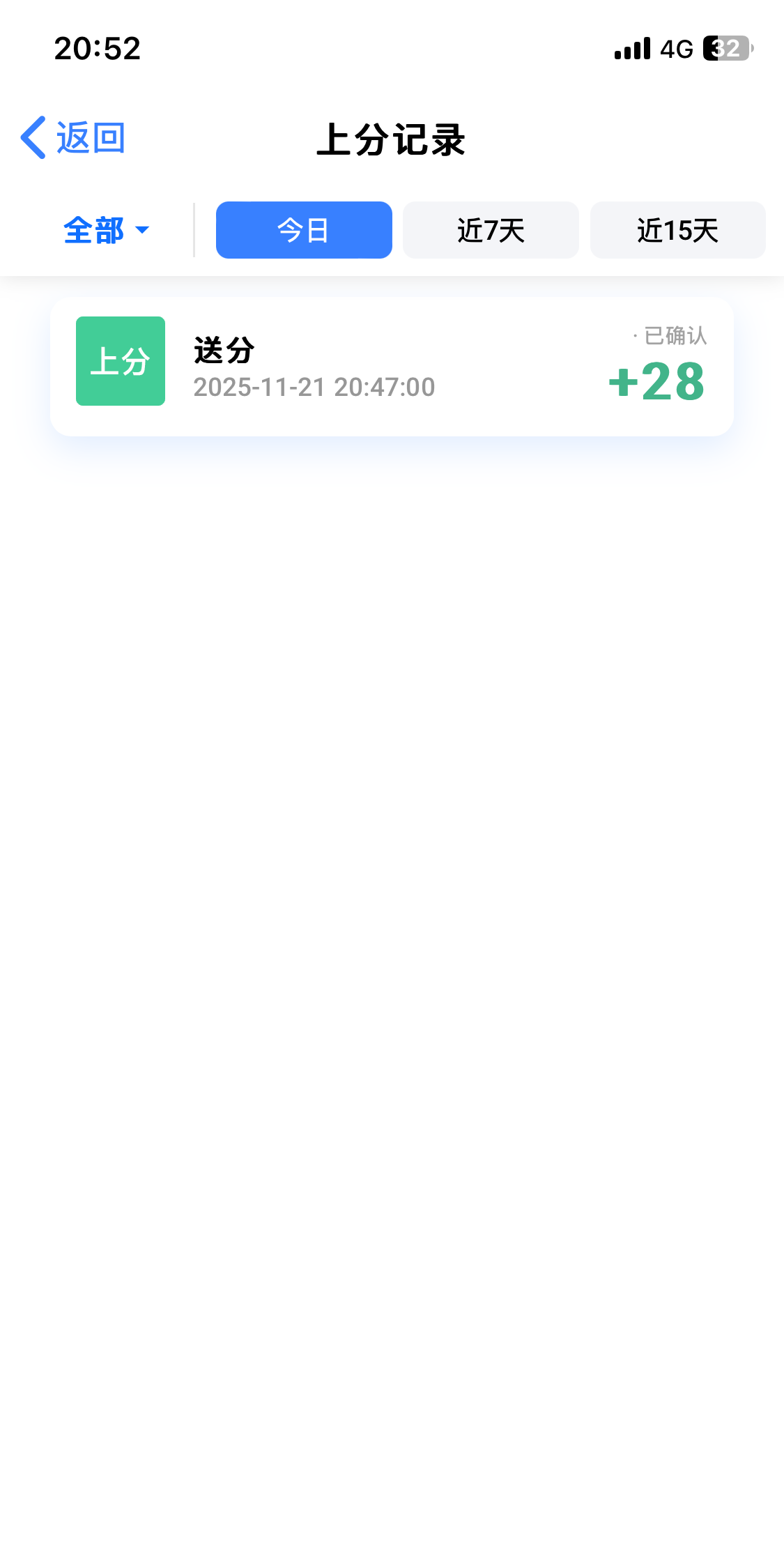Expand the 全部 filter dropdown
This screenshot has height=1567, width=784.
pyautogui.click(x=106, y=230)
